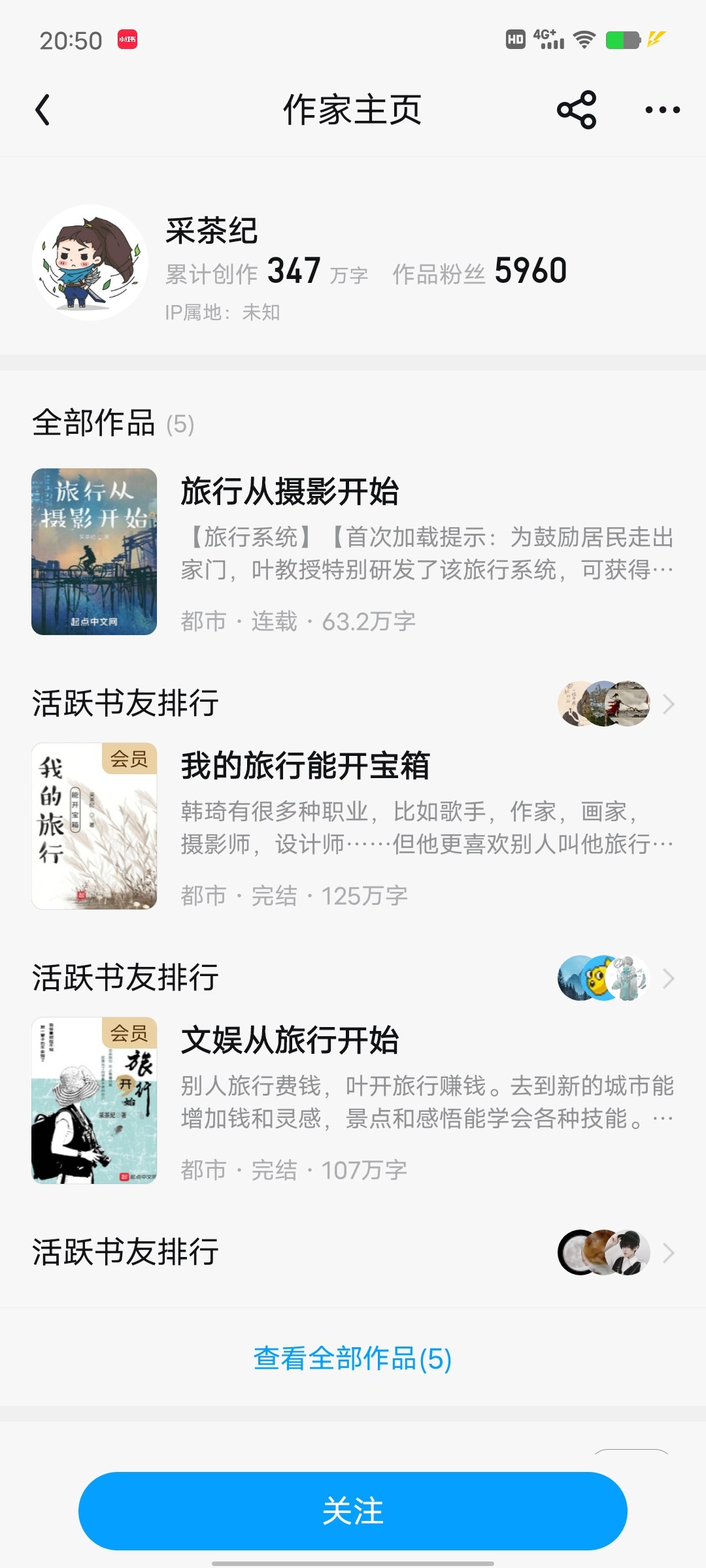
Task: Tap 查看全部作品(5) link
Action: pyautogui.click(x=352, y=1359)
